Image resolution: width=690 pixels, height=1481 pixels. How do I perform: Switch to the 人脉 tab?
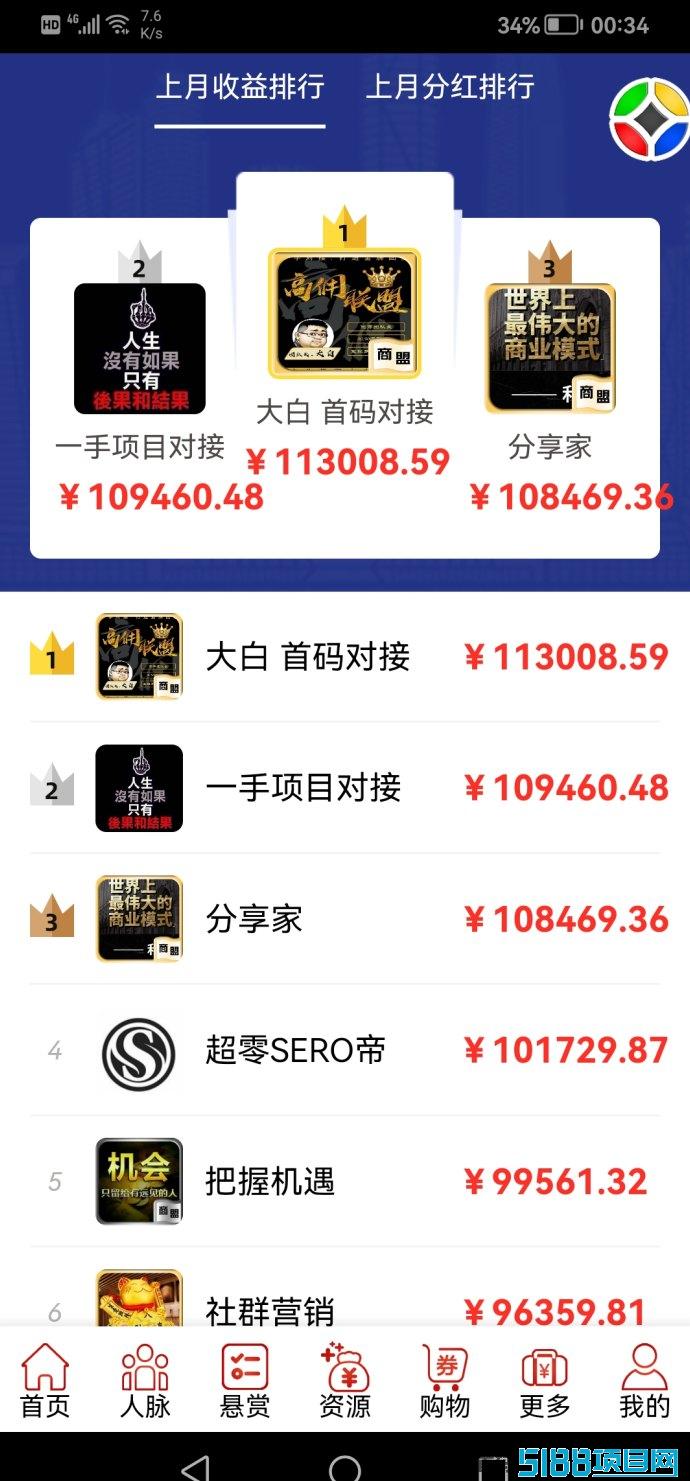(145, 1381)
